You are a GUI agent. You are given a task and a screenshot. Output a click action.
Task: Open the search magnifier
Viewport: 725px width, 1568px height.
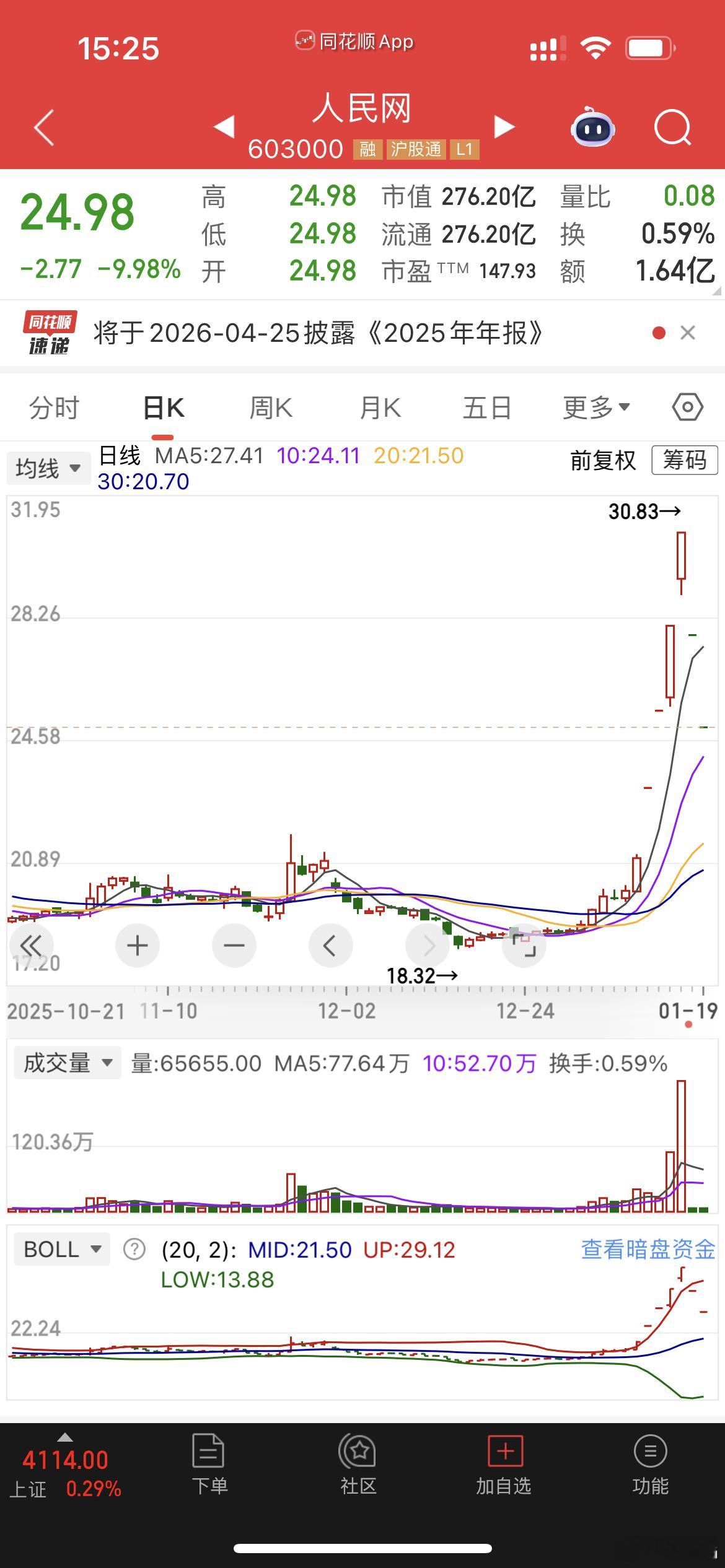click(673, 128)
